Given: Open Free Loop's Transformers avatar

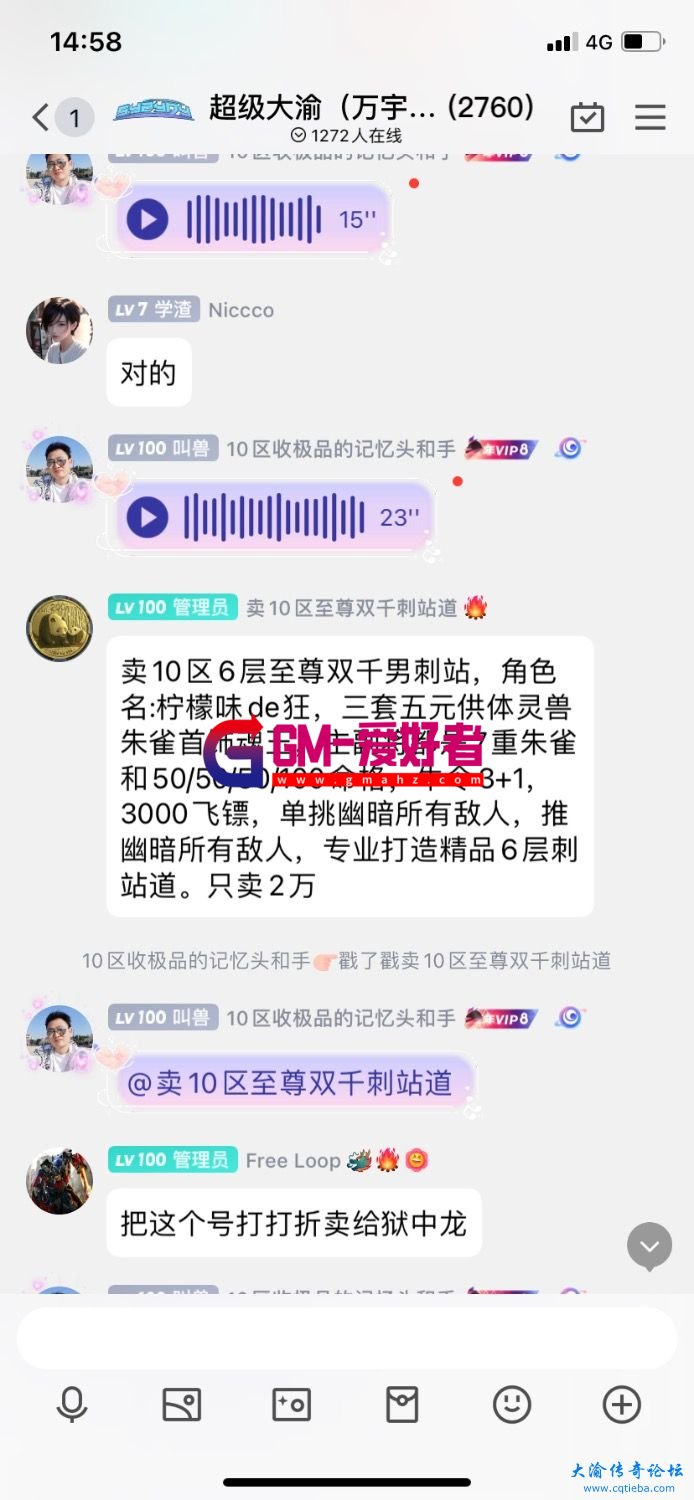Looking at the screenshot, I should pyautogui.click(x=59, y=1181).
